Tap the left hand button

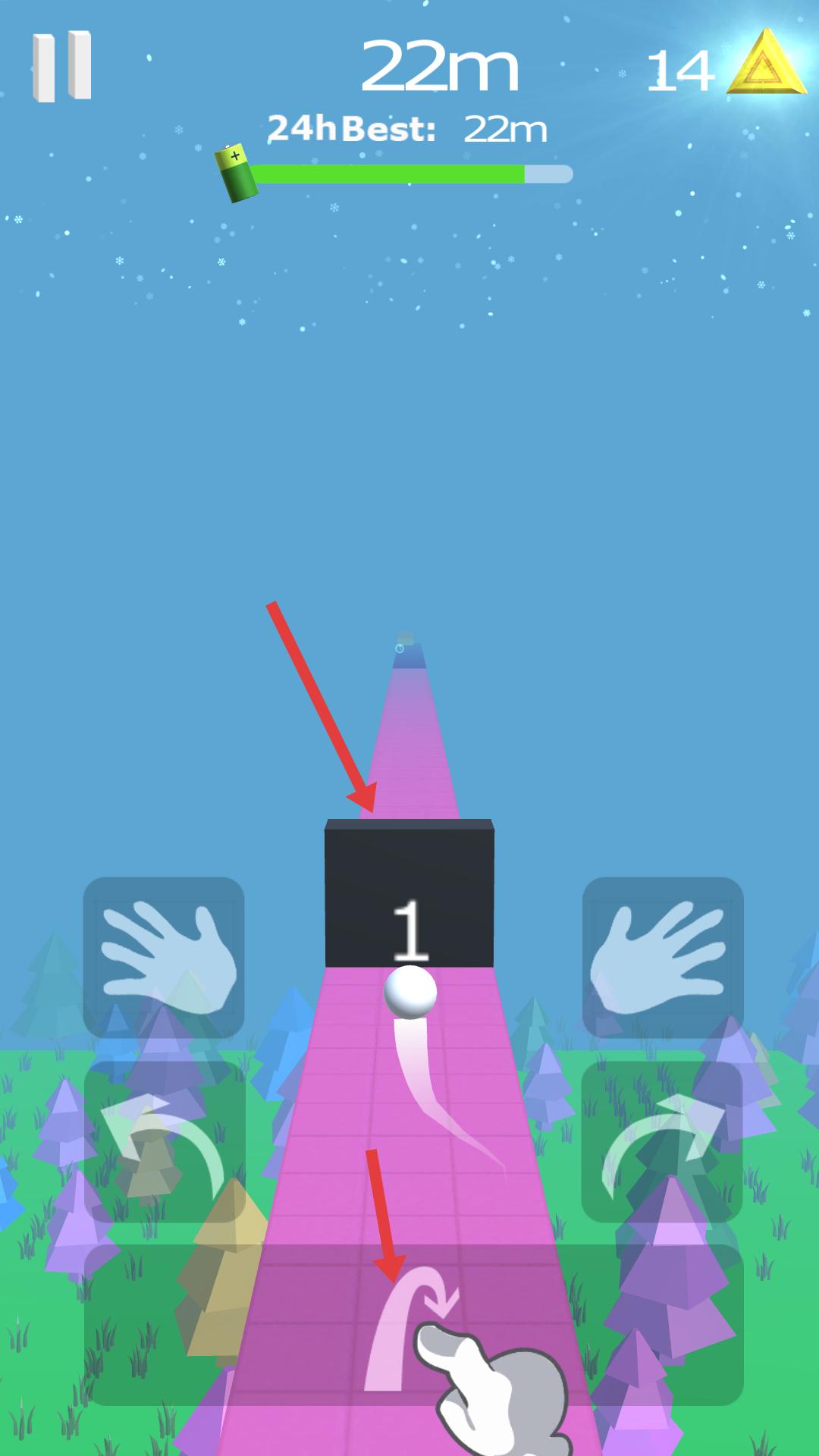(164, 957)
